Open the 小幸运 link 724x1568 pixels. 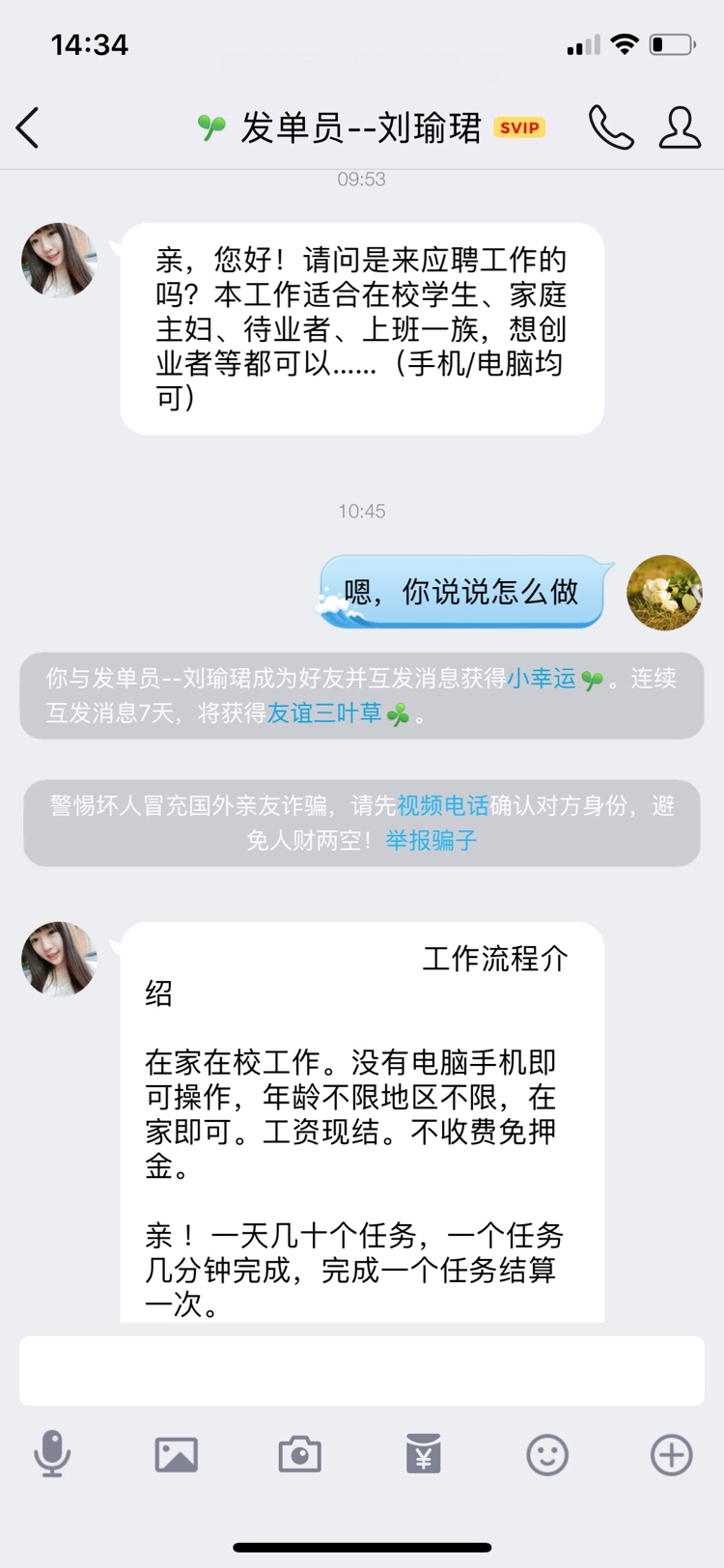[541, 679]
